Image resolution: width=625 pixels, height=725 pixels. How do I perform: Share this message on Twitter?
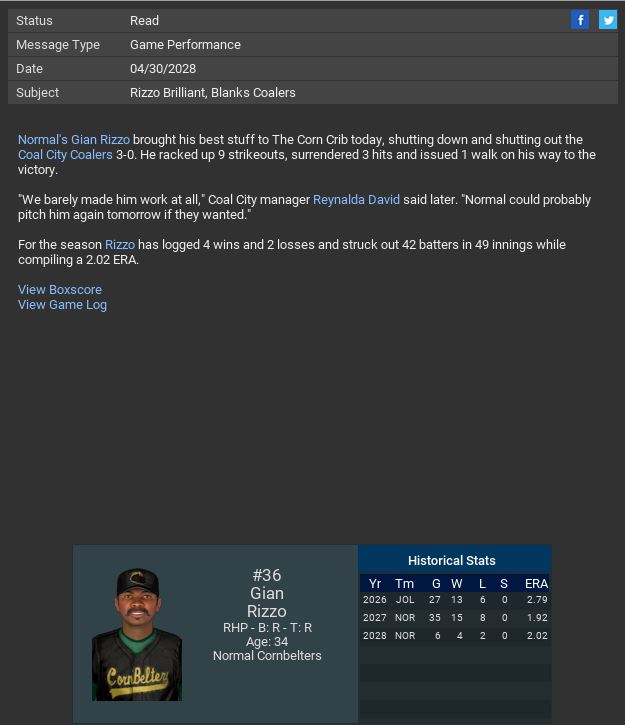[x=607, y=20]
